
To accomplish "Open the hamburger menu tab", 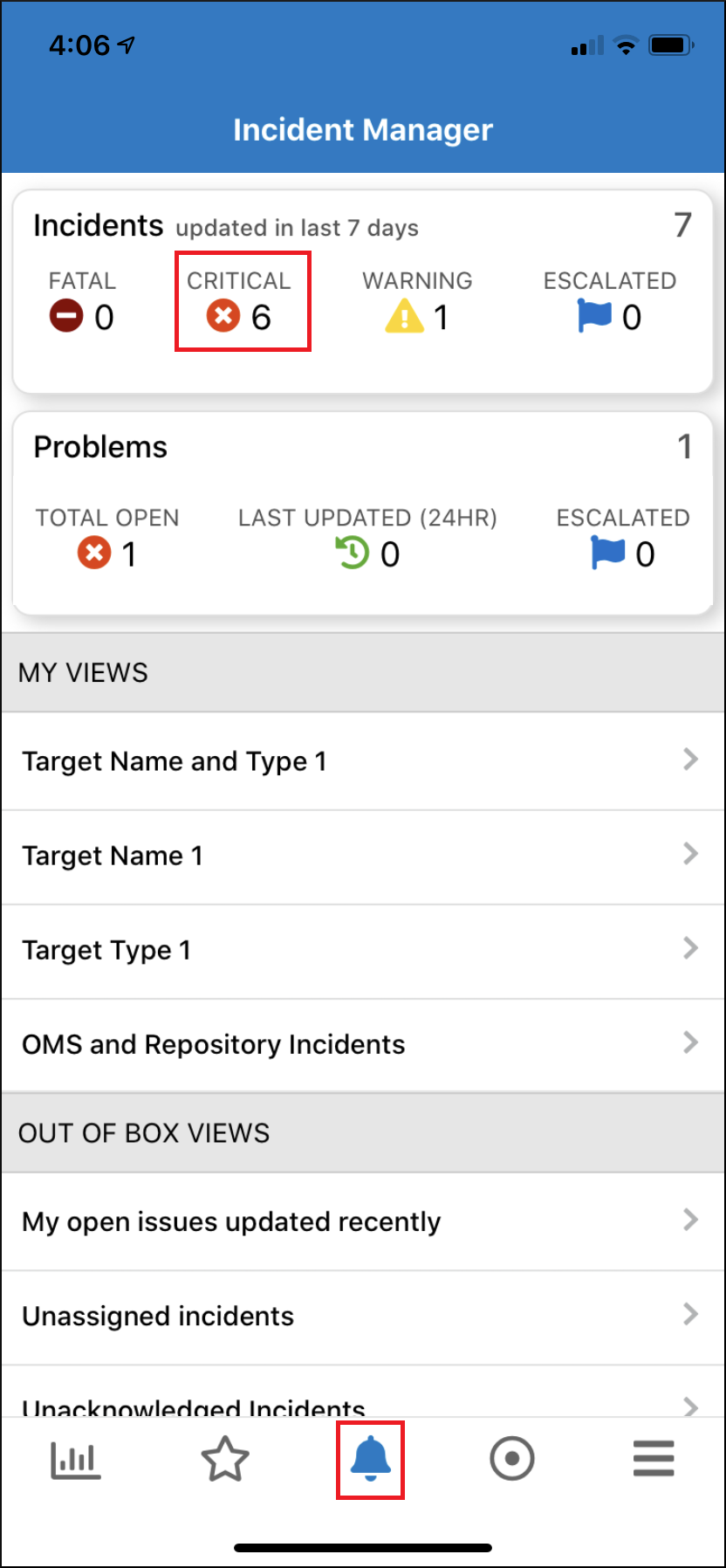I will 654,1459.
